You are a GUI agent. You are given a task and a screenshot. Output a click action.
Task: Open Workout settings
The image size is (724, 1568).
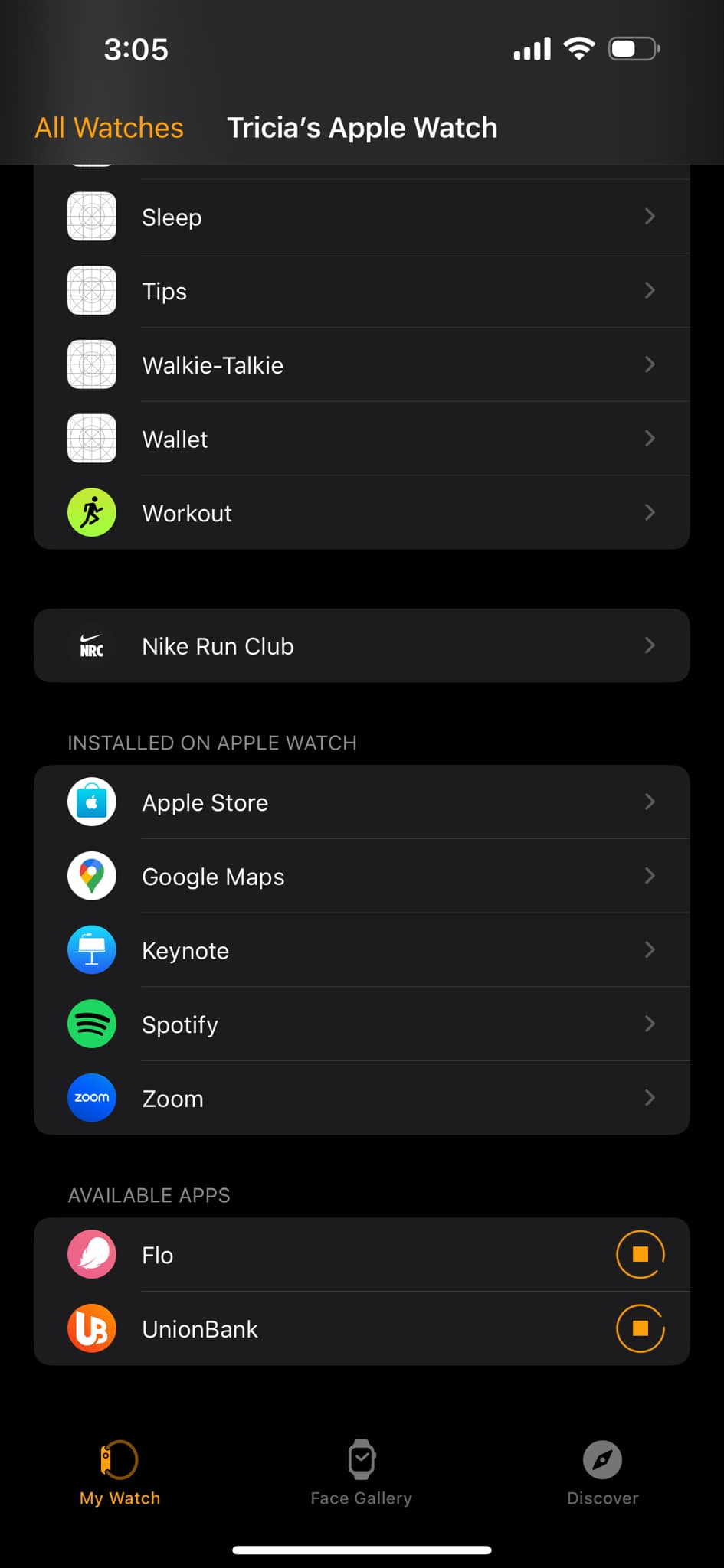[x=362, y=513]
